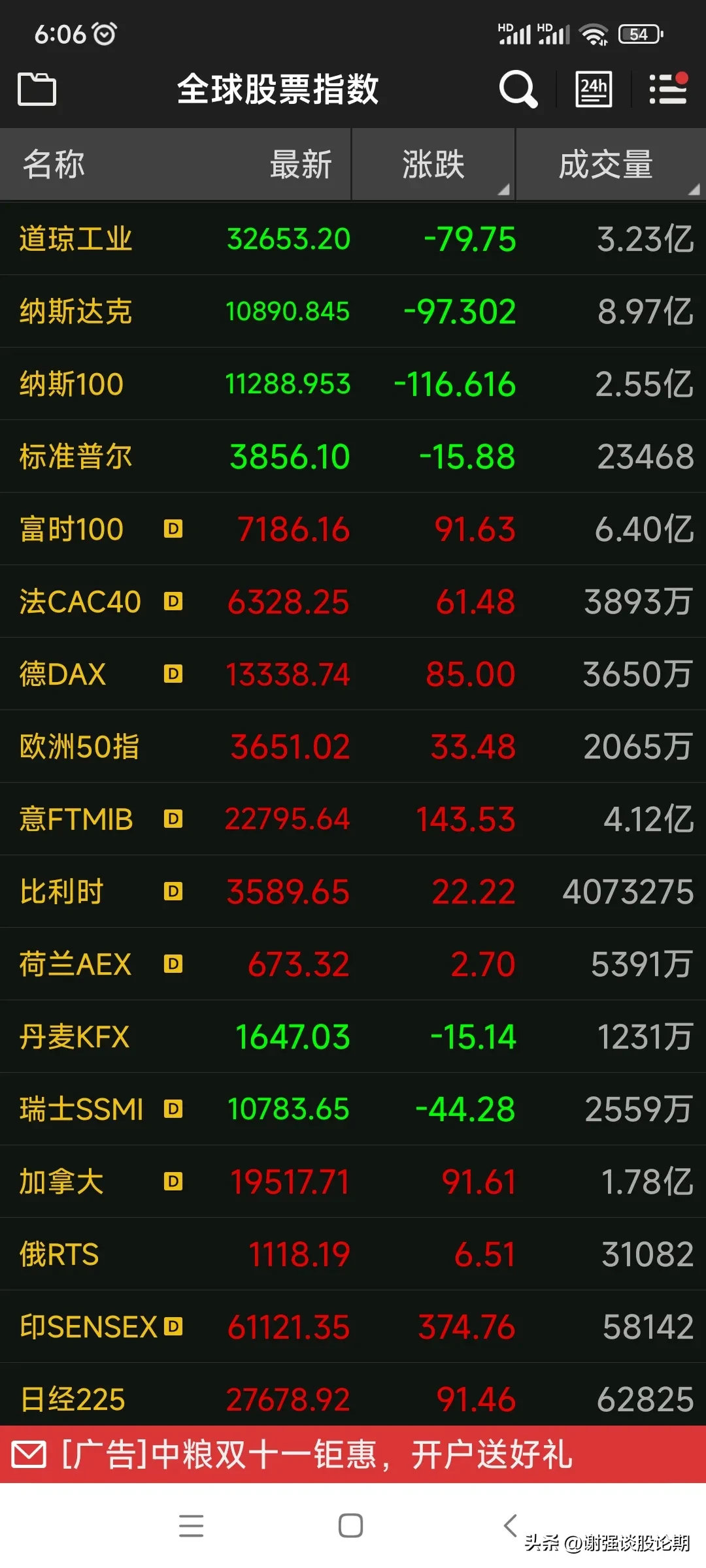This screenshot has height=1568, width=706.
Task: Tap the system back arrow
Action: (511, 1526)
